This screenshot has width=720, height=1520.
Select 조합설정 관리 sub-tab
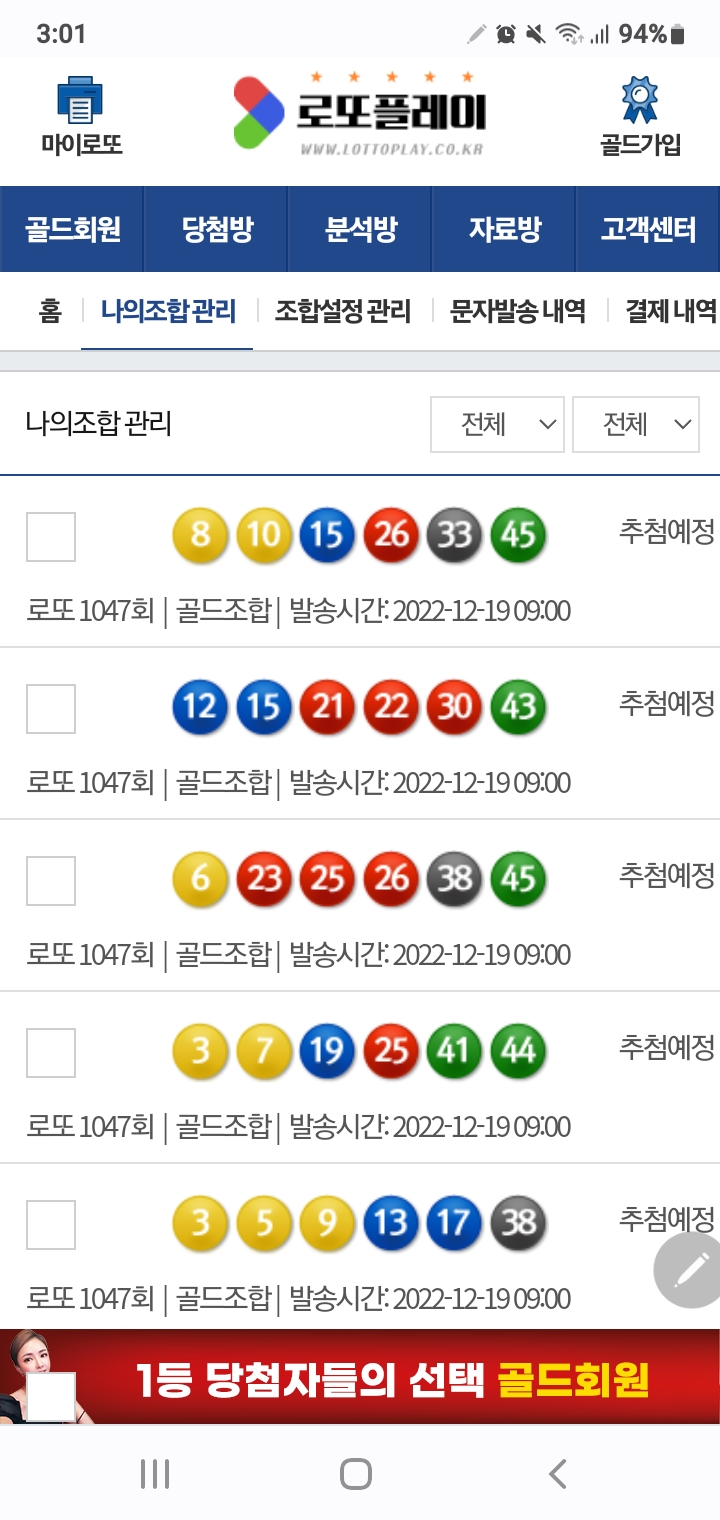click(x=343, y=311)
